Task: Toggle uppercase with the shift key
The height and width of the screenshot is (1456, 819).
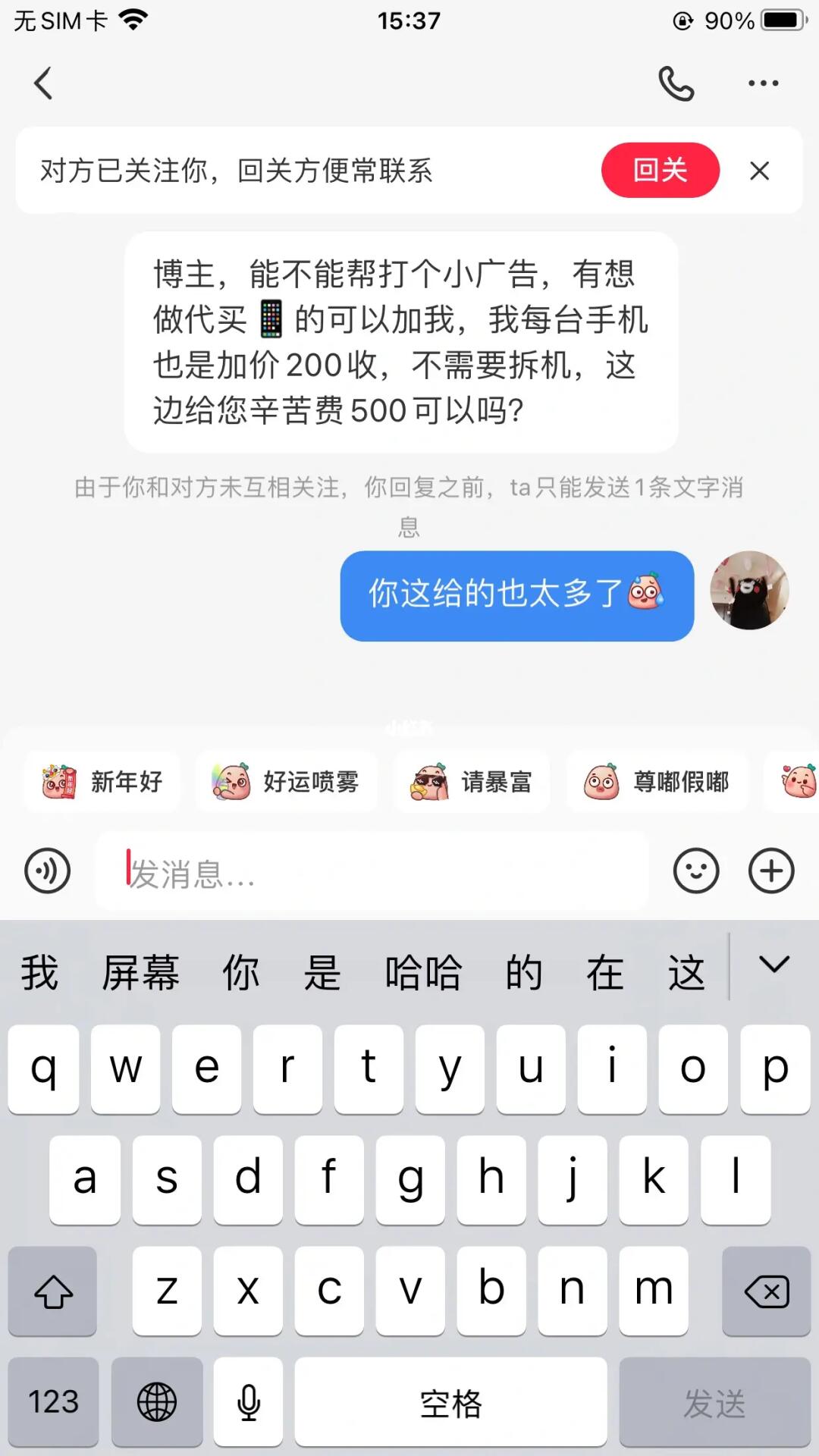Action: click(x=52, y=1291)
